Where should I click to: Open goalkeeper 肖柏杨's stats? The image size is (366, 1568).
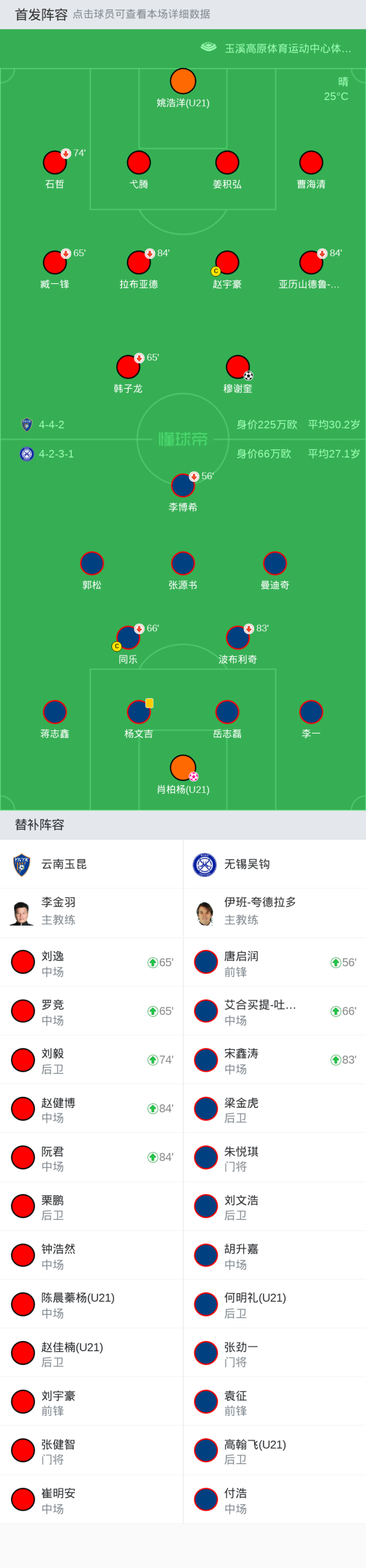point(183,768)
